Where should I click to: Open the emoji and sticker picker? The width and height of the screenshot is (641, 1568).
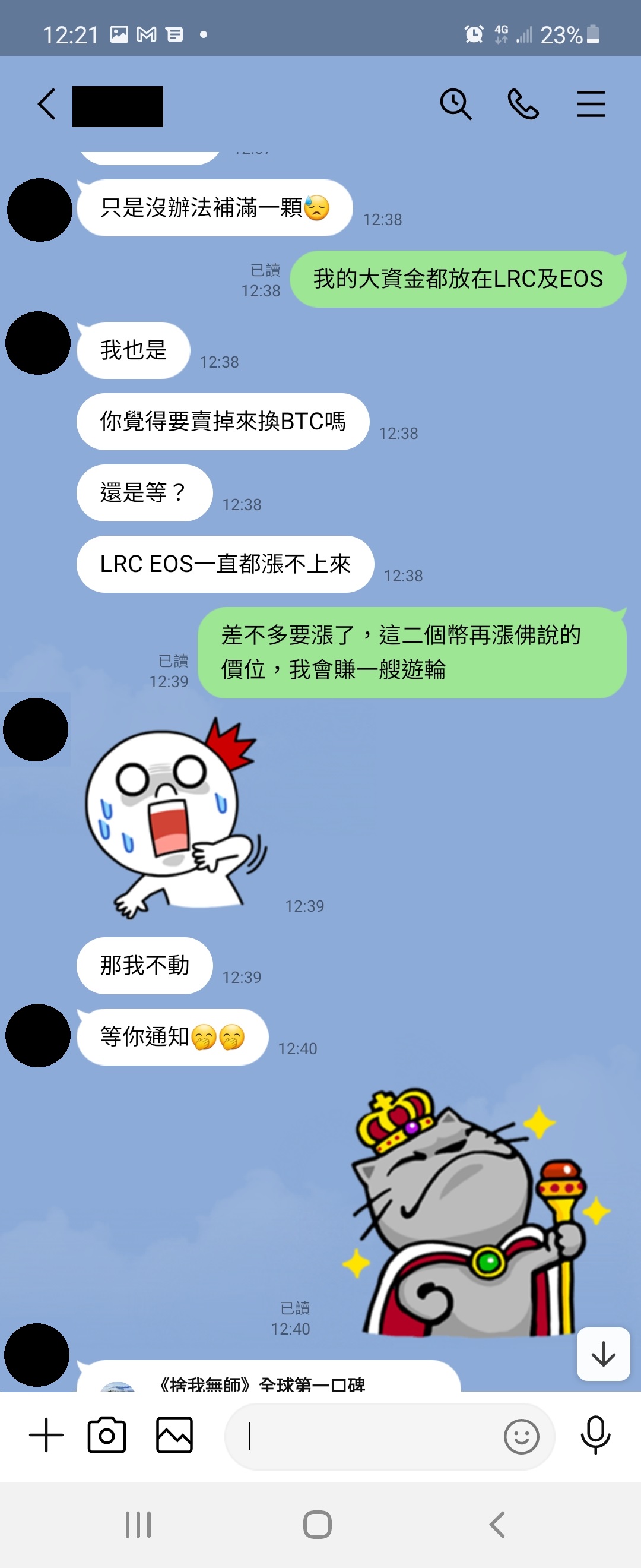(521, 1437)
